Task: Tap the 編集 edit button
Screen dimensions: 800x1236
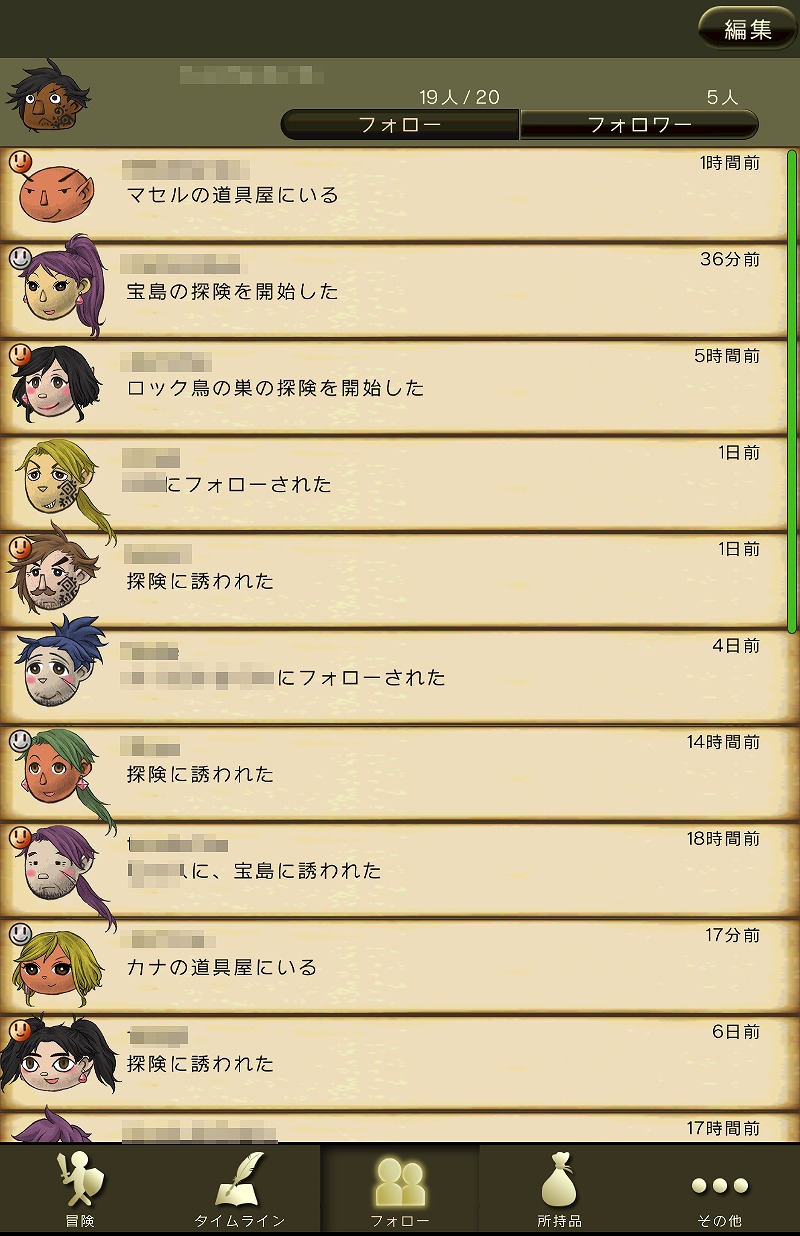Action: tap(747, 29)
